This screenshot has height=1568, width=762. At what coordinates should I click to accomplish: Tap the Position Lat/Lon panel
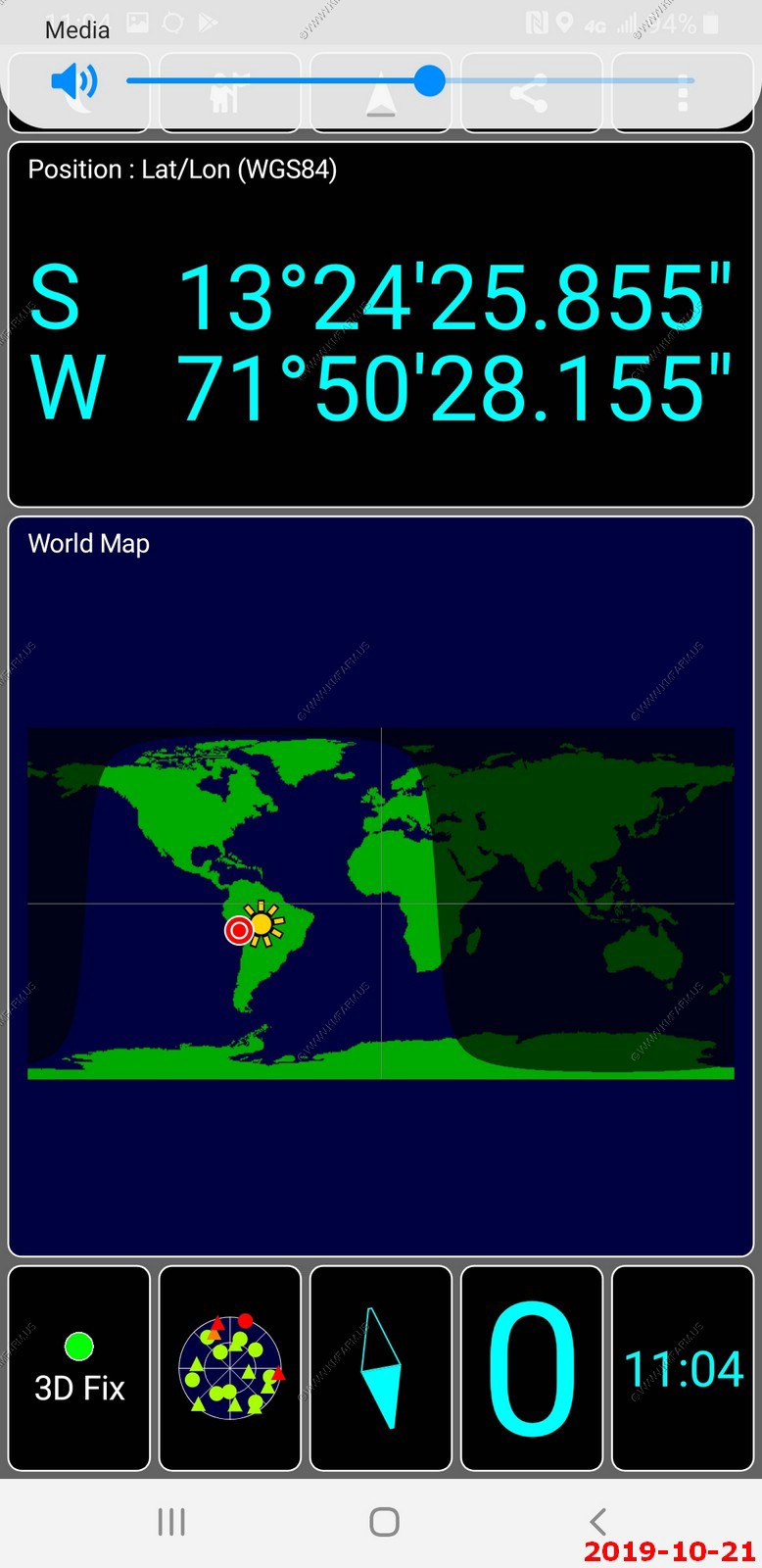pyautogui.click(x=381, y=324)
